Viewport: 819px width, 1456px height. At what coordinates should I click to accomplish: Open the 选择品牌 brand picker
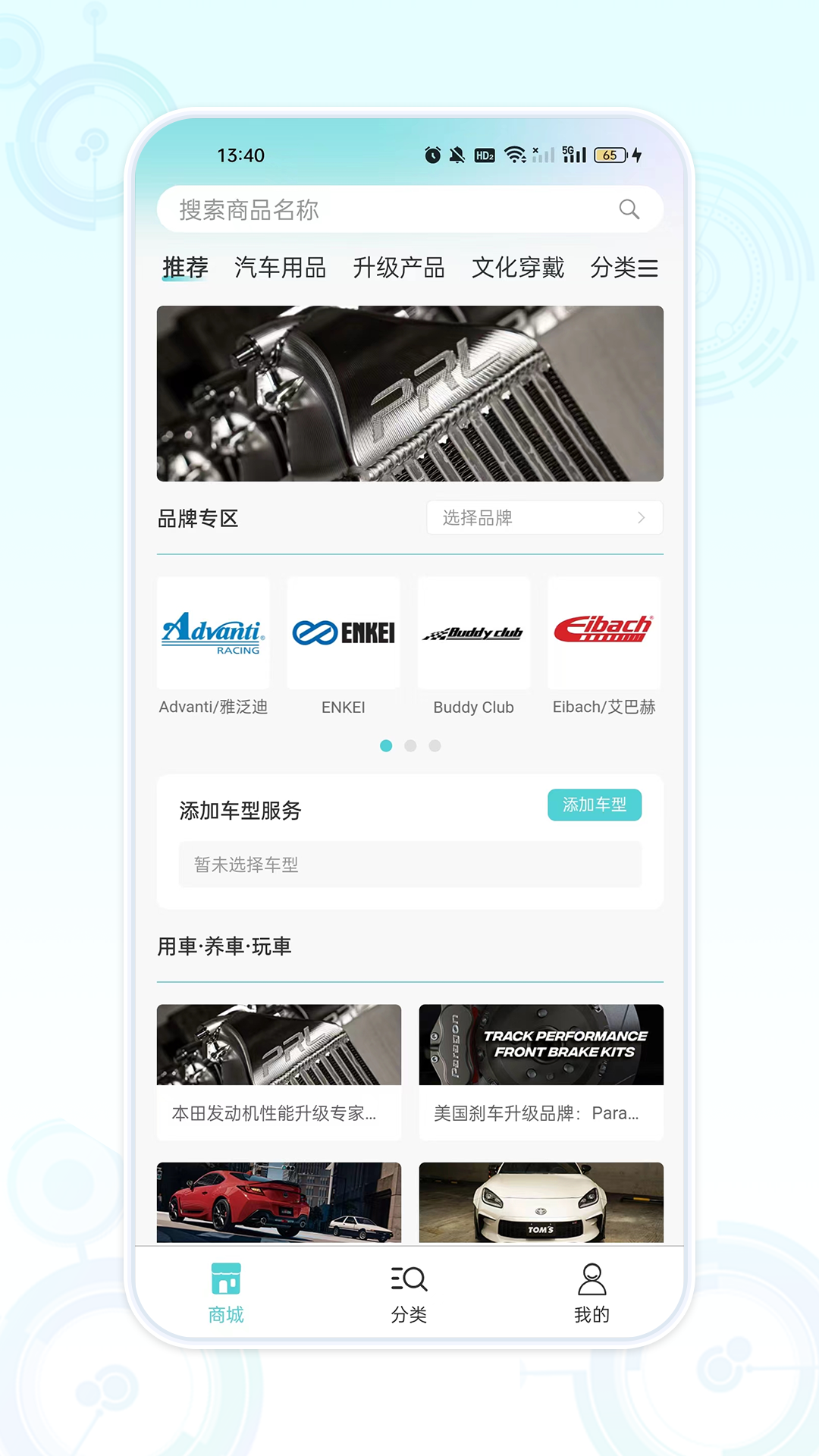pyautogui.click(x=544, y=518)
